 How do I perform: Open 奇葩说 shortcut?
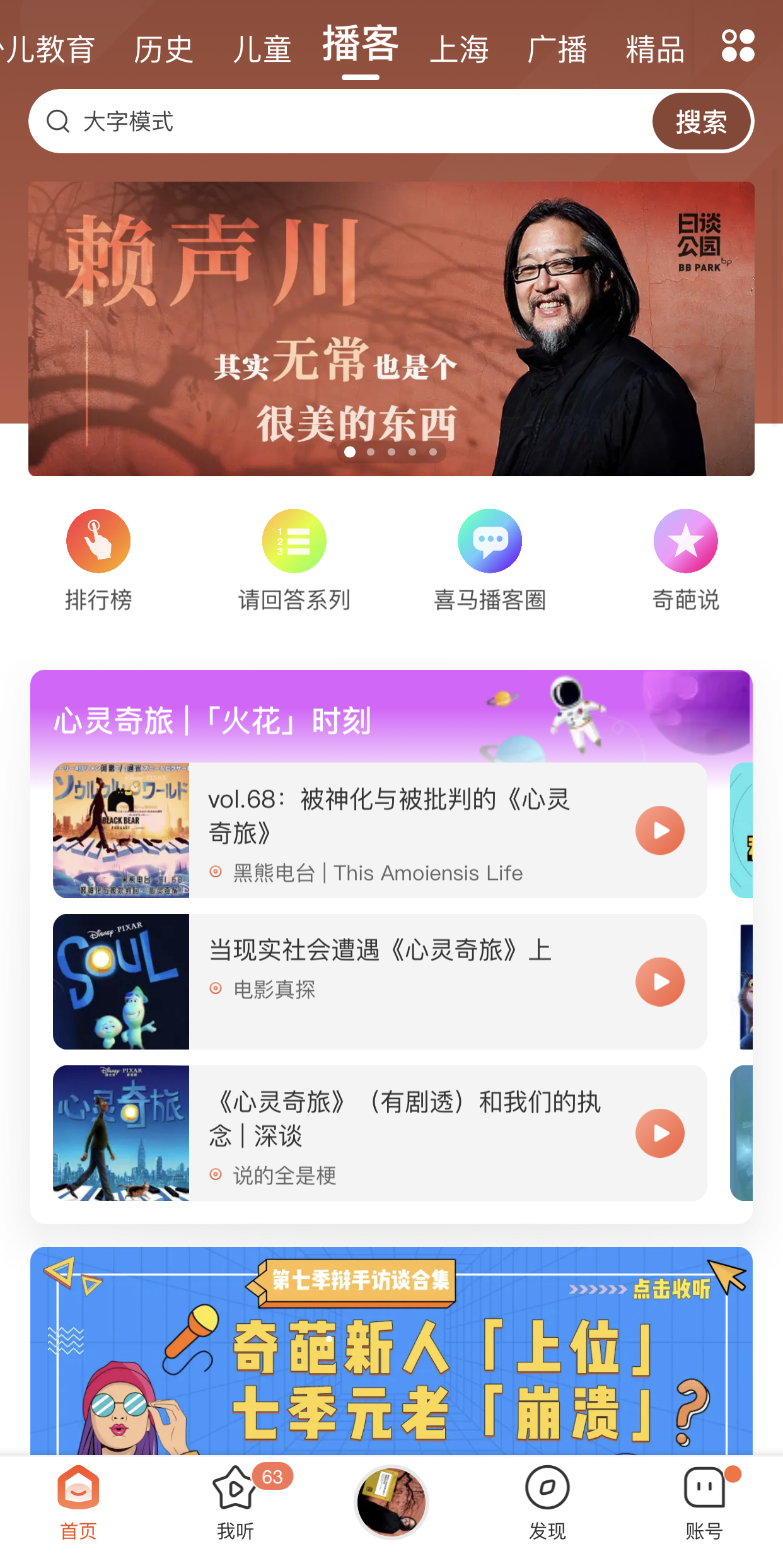tap(685, 559)
